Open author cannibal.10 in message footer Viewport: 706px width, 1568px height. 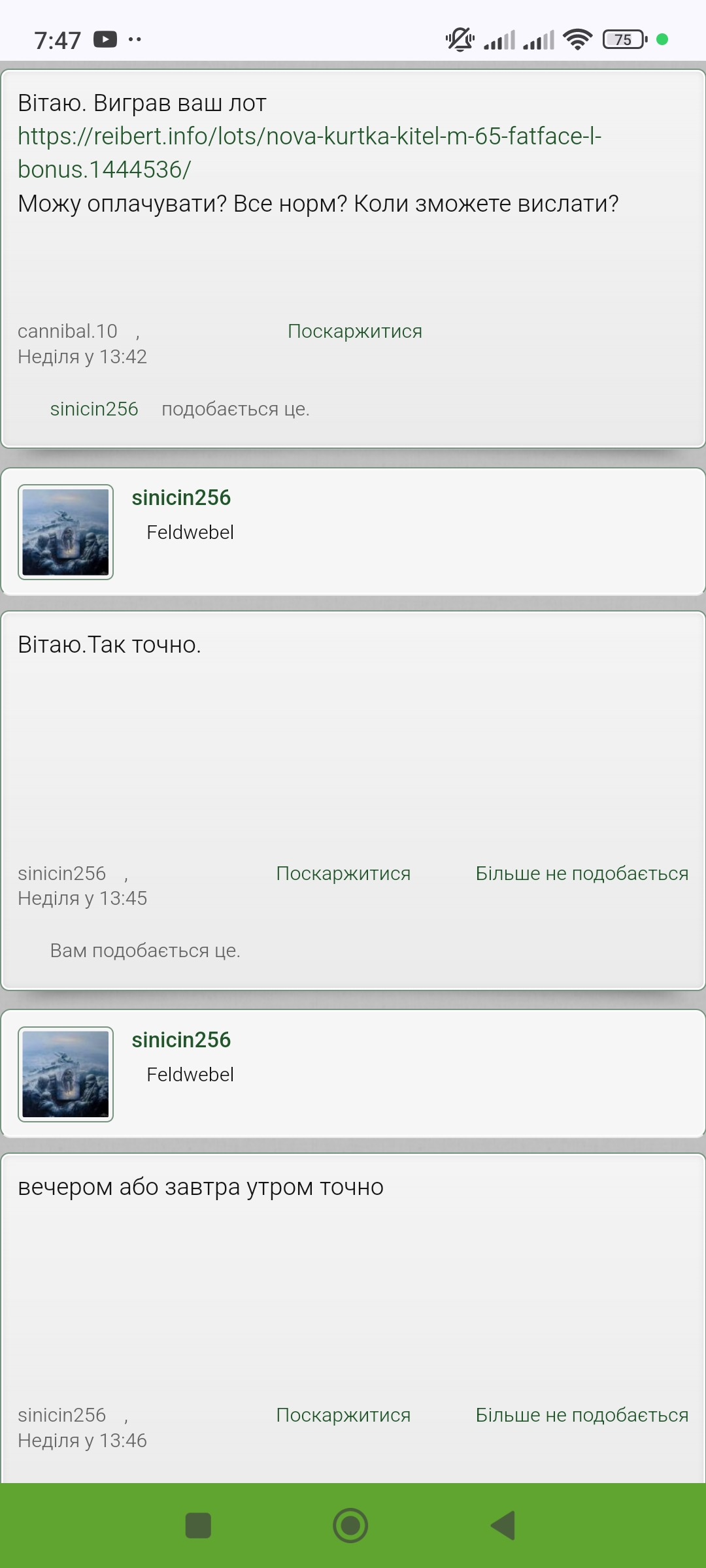[x=67, y=331]
